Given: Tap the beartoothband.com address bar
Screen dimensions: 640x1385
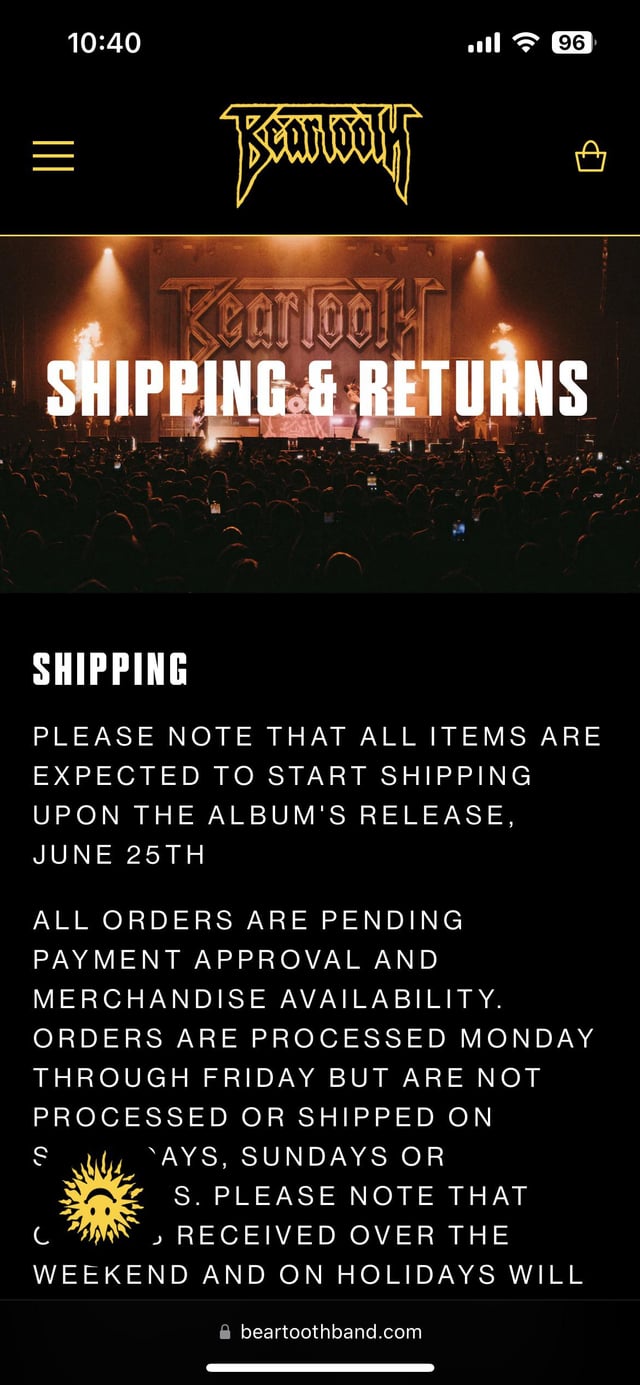Looking at the screenshot, I should [x=320, y=1331].
